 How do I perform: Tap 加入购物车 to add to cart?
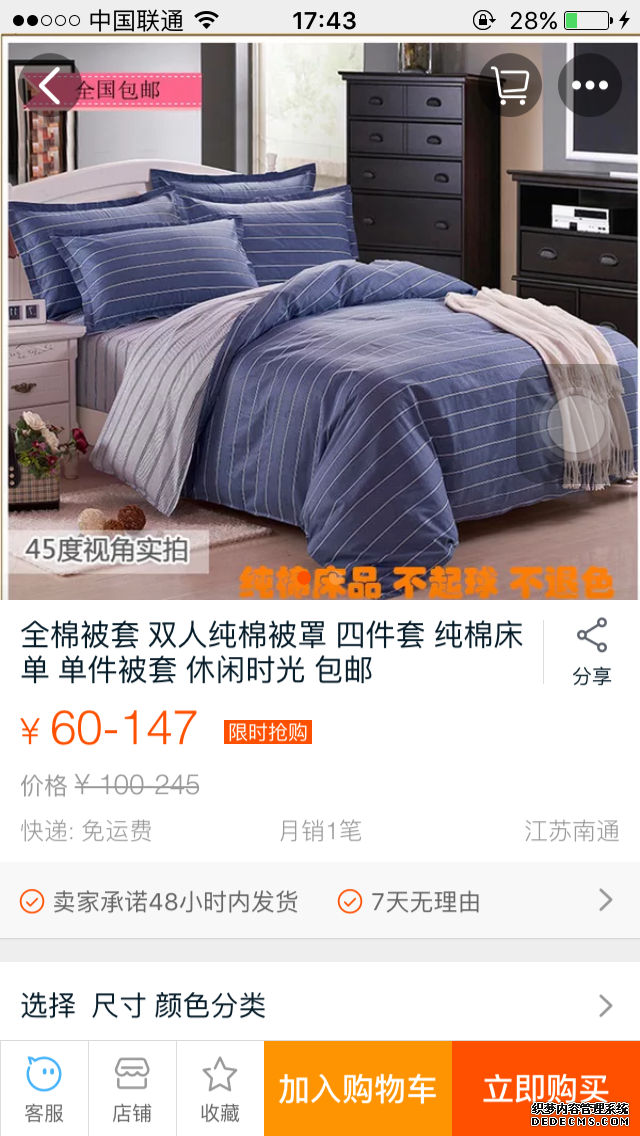(358, 1088)
